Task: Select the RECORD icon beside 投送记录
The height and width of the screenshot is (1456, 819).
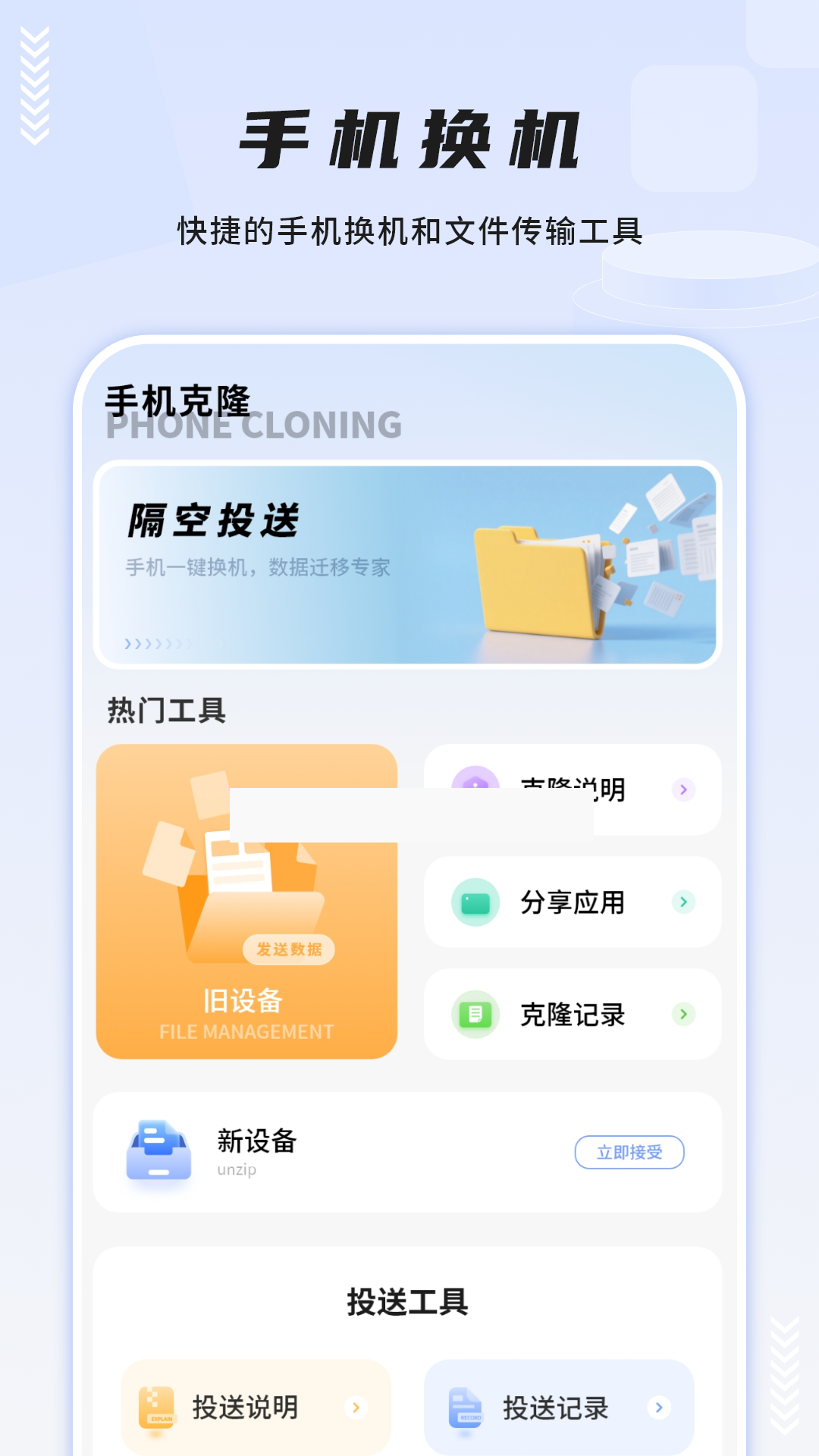Action: [466, 1408]
